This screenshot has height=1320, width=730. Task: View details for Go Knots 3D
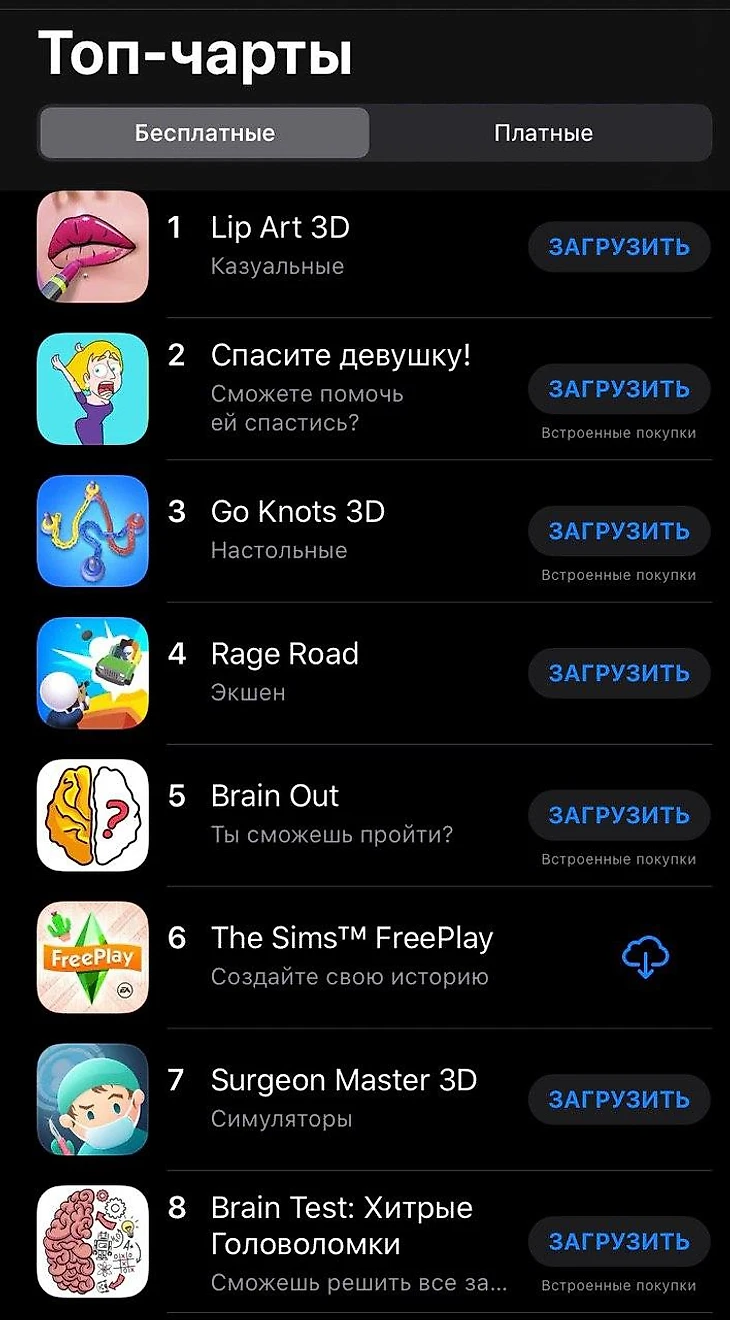(x=297, y=512)
